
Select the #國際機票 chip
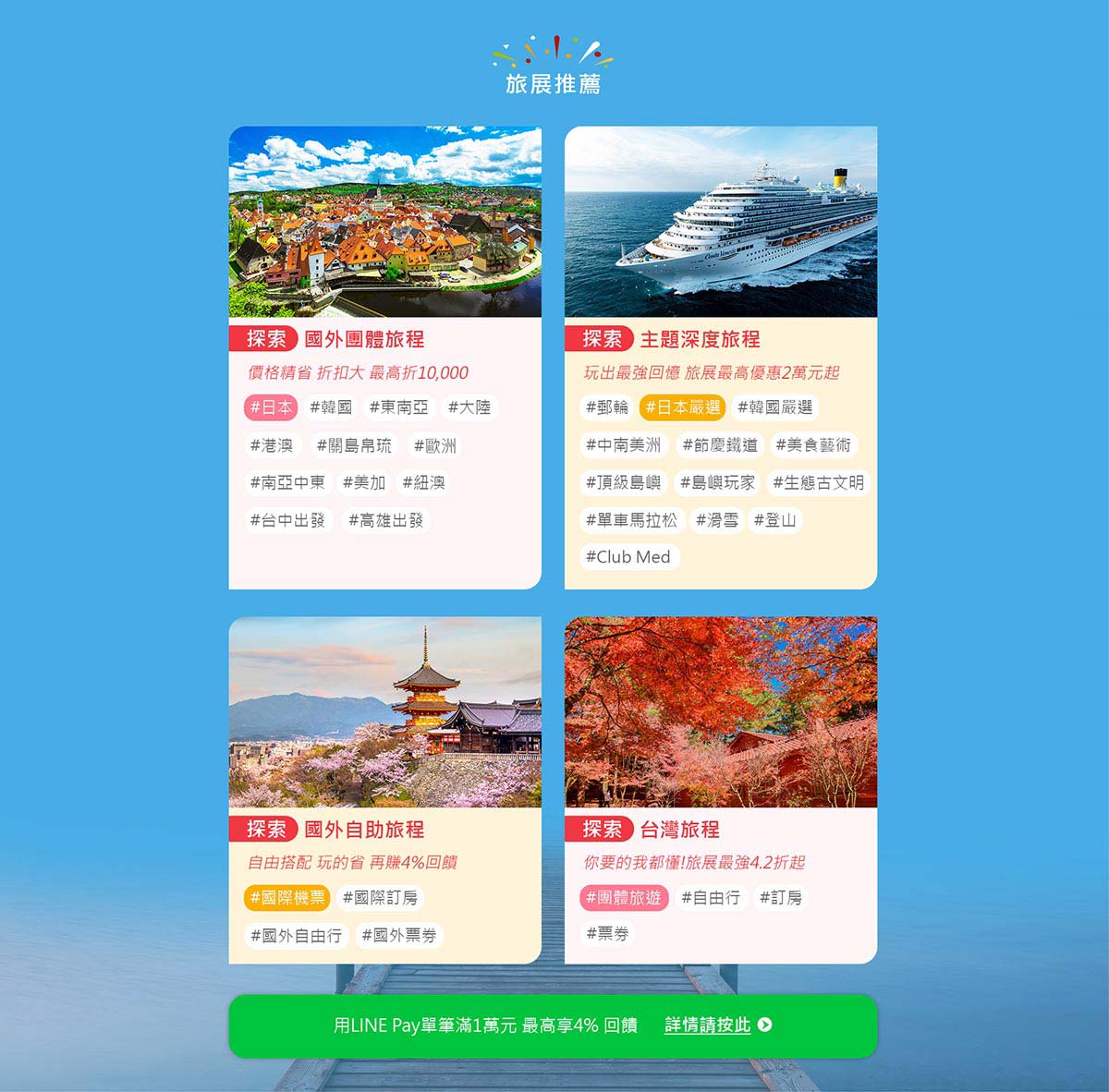(x=287, y=897)
